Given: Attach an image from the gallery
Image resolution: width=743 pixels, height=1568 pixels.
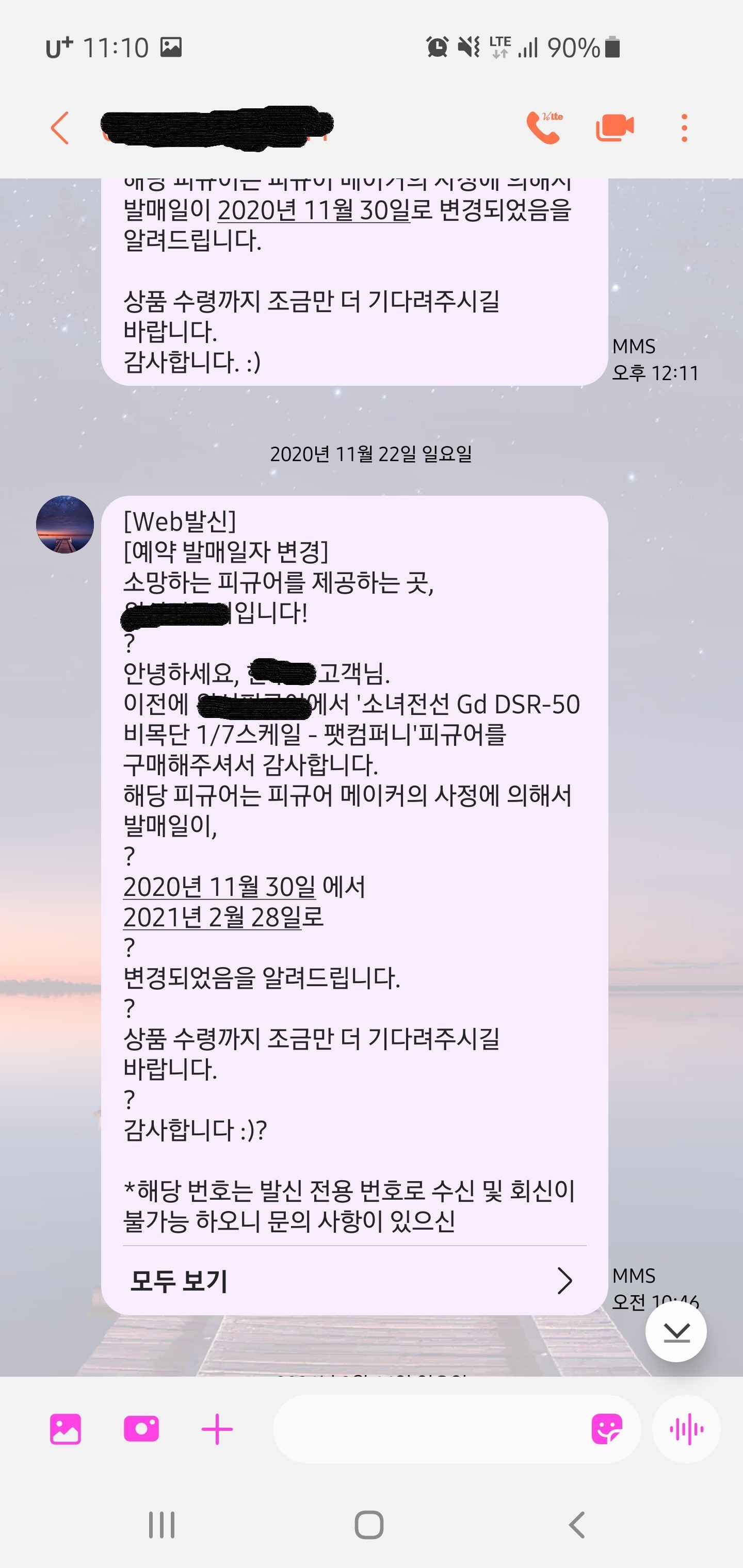Looking at the screenshot, I should (65, 1429).
